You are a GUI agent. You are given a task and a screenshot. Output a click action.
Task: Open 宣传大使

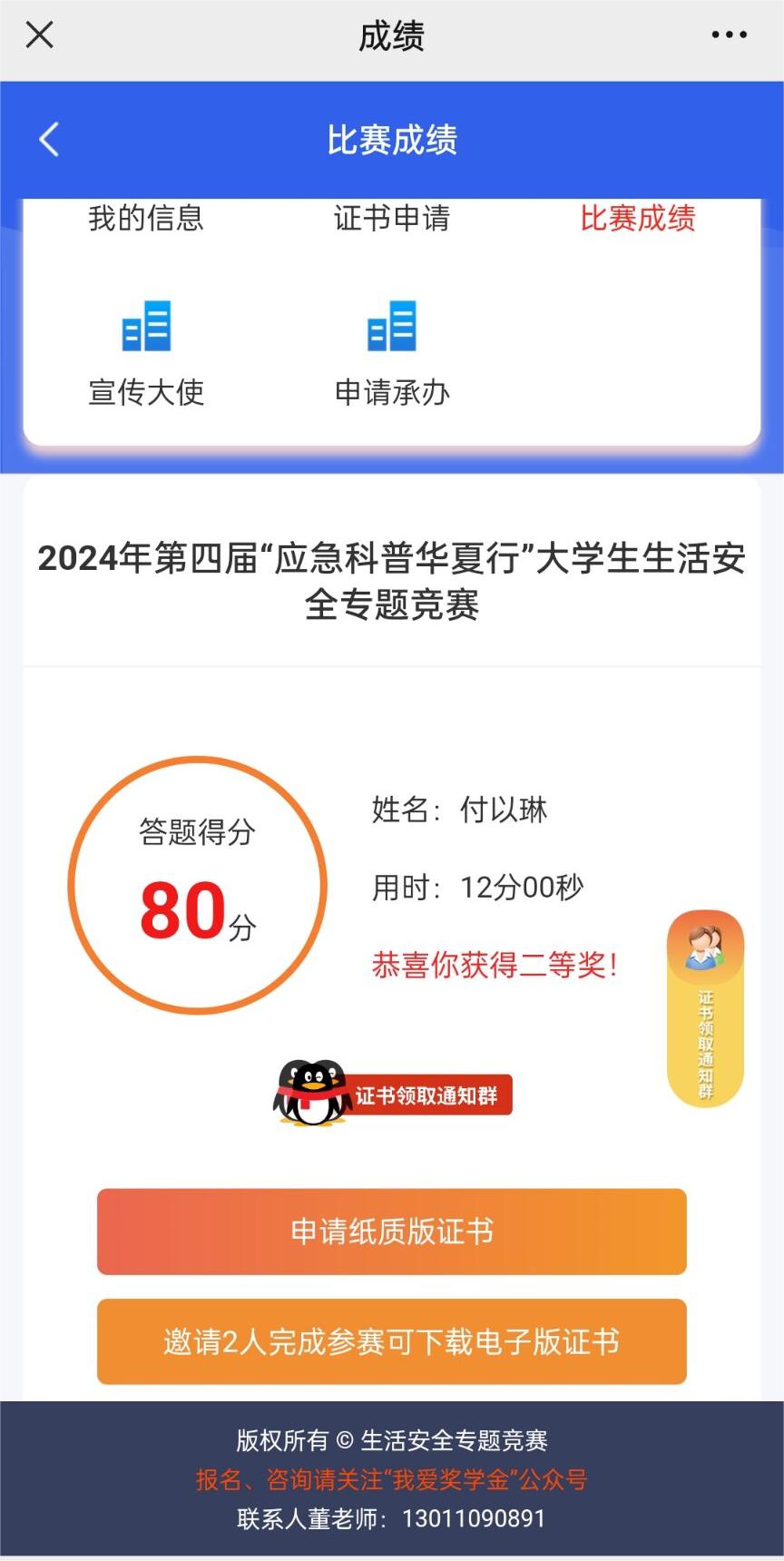coord(146,352)
